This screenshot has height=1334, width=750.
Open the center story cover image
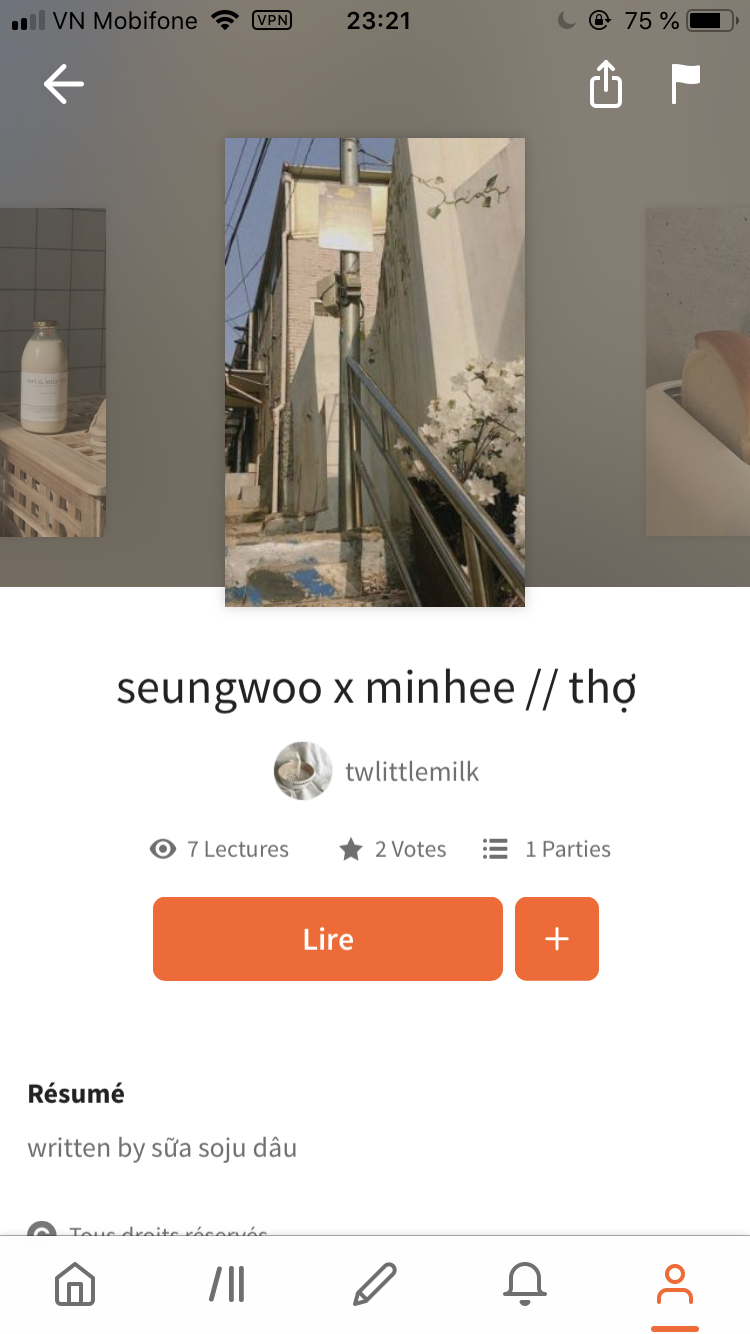[x=375, y=372]
